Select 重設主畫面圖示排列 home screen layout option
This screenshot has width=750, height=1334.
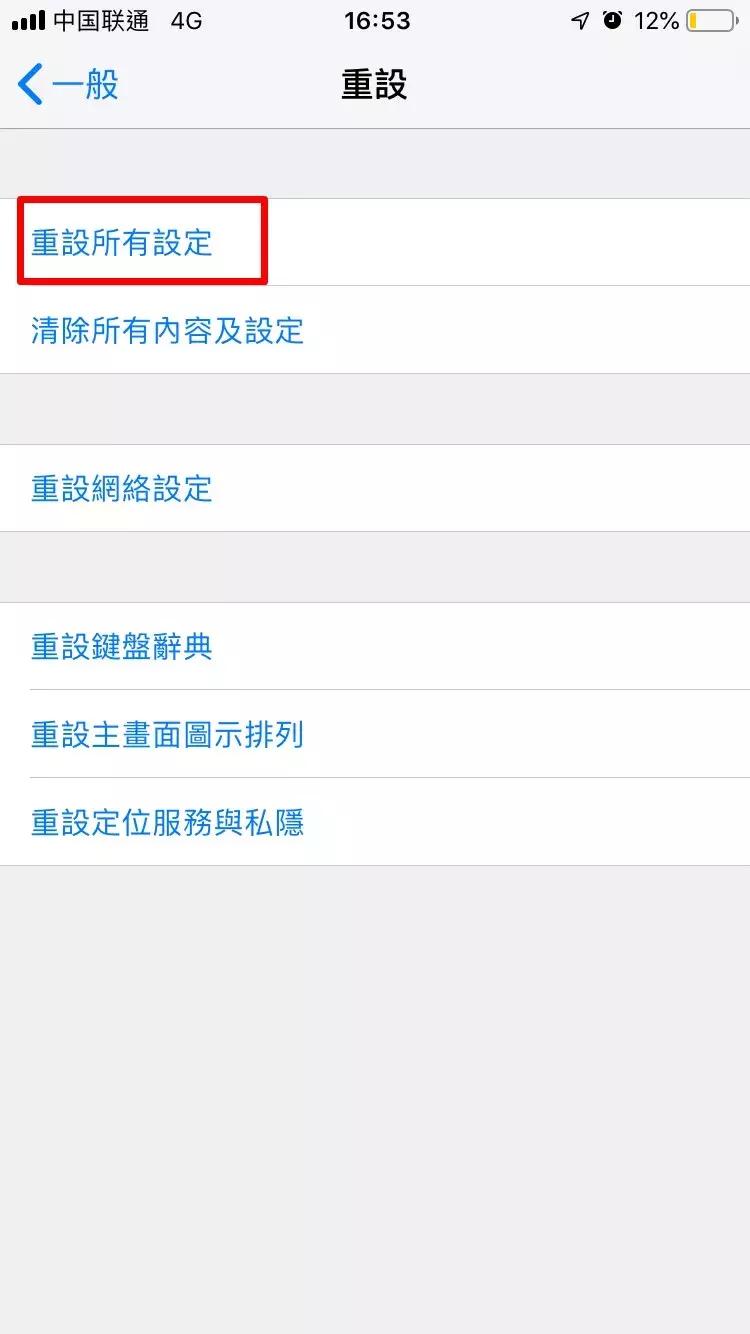[x=166, y=734]
